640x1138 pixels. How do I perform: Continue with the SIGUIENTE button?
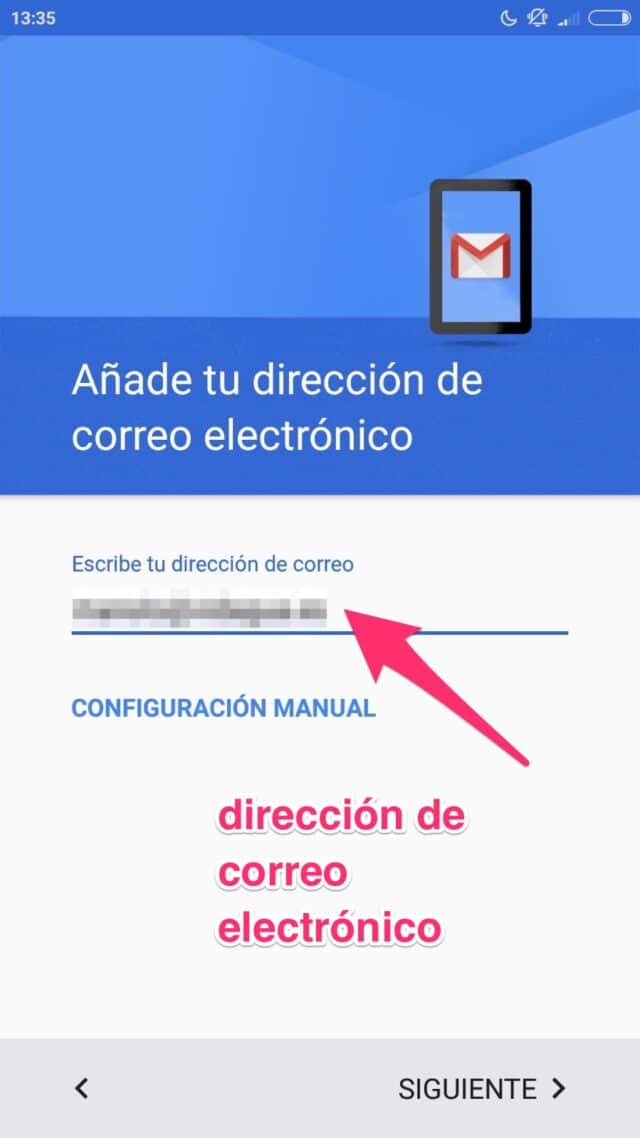coord(482,1089)
